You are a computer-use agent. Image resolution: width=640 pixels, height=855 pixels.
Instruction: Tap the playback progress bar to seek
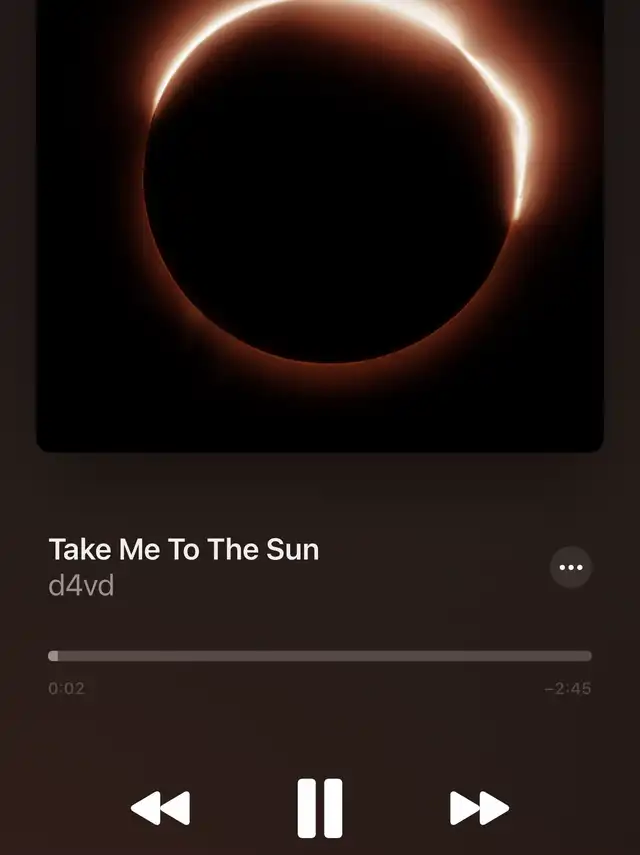[320, 656]
